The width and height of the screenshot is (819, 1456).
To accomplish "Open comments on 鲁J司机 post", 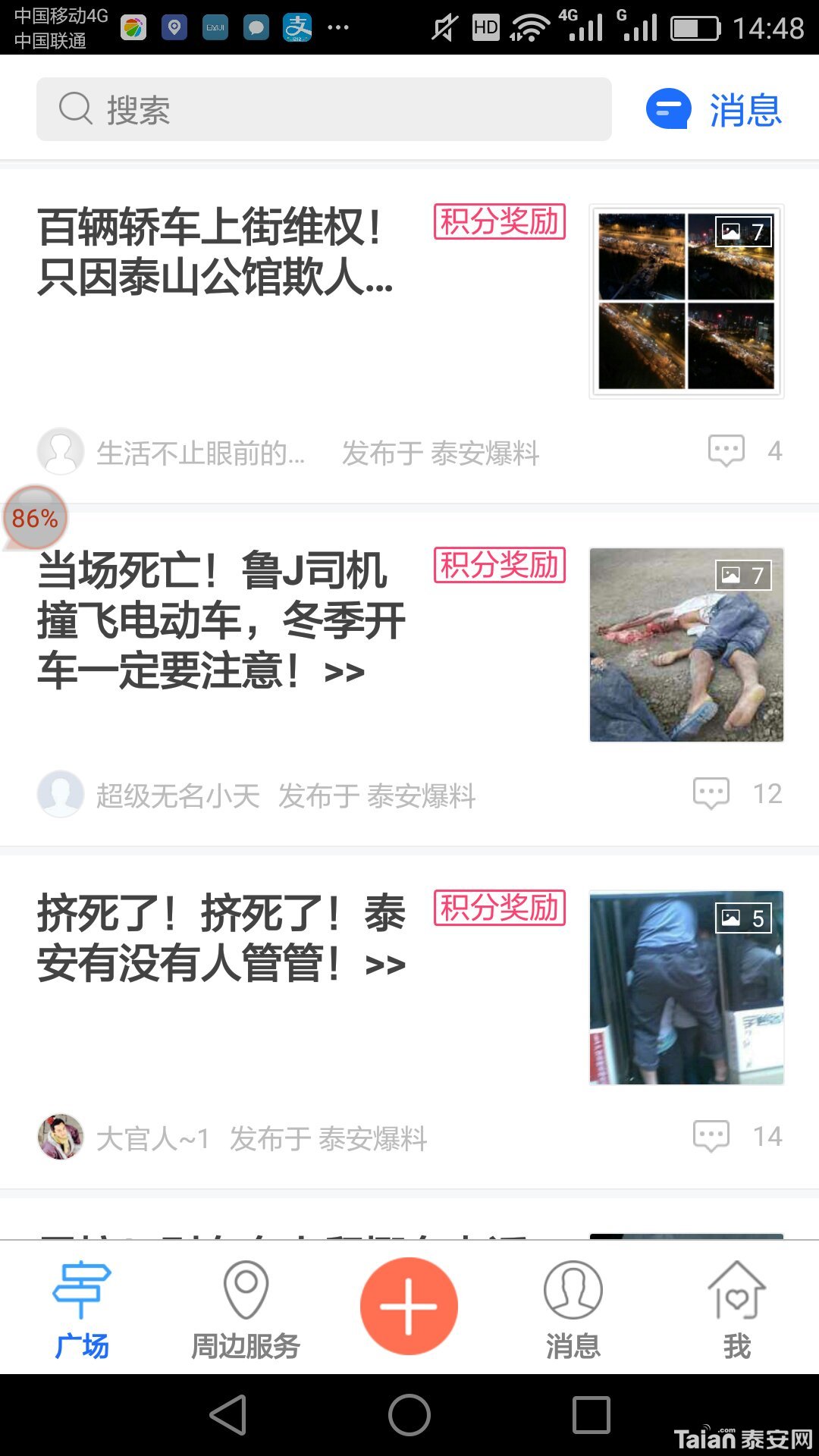I will tap(737, 794).
